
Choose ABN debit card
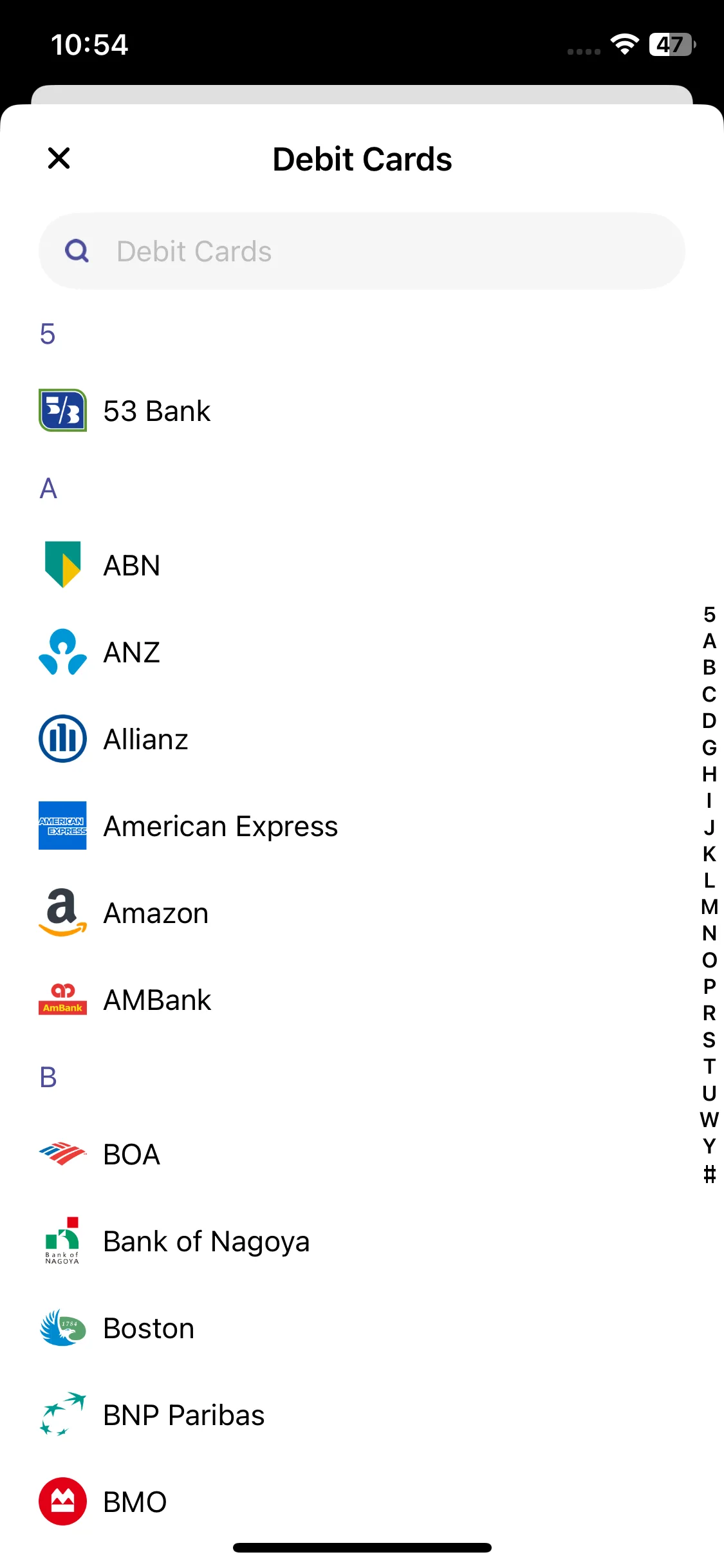(x=131, y=565)
